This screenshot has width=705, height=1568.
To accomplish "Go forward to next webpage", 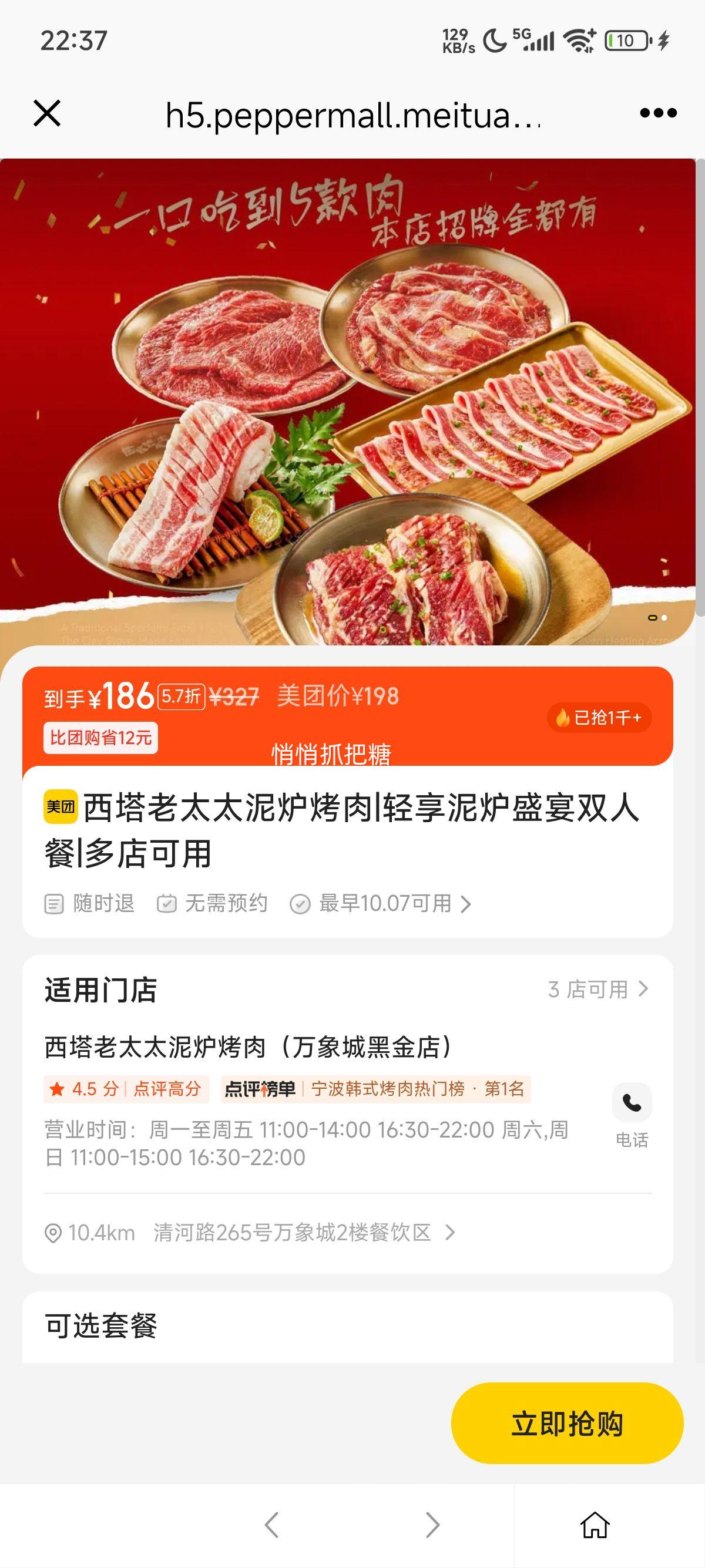I will pos(432,1525).
